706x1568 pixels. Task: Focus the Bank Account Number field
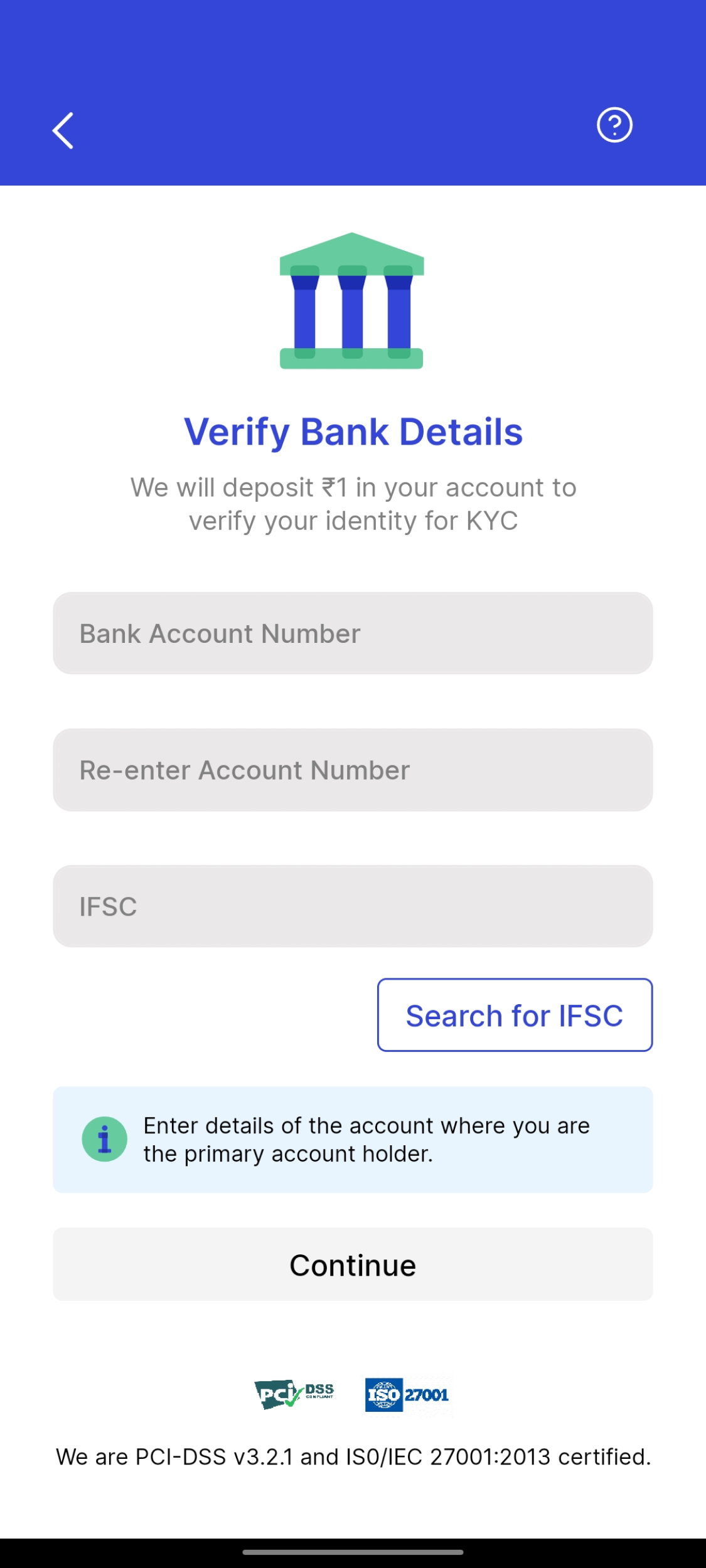[x=353, y=633]
